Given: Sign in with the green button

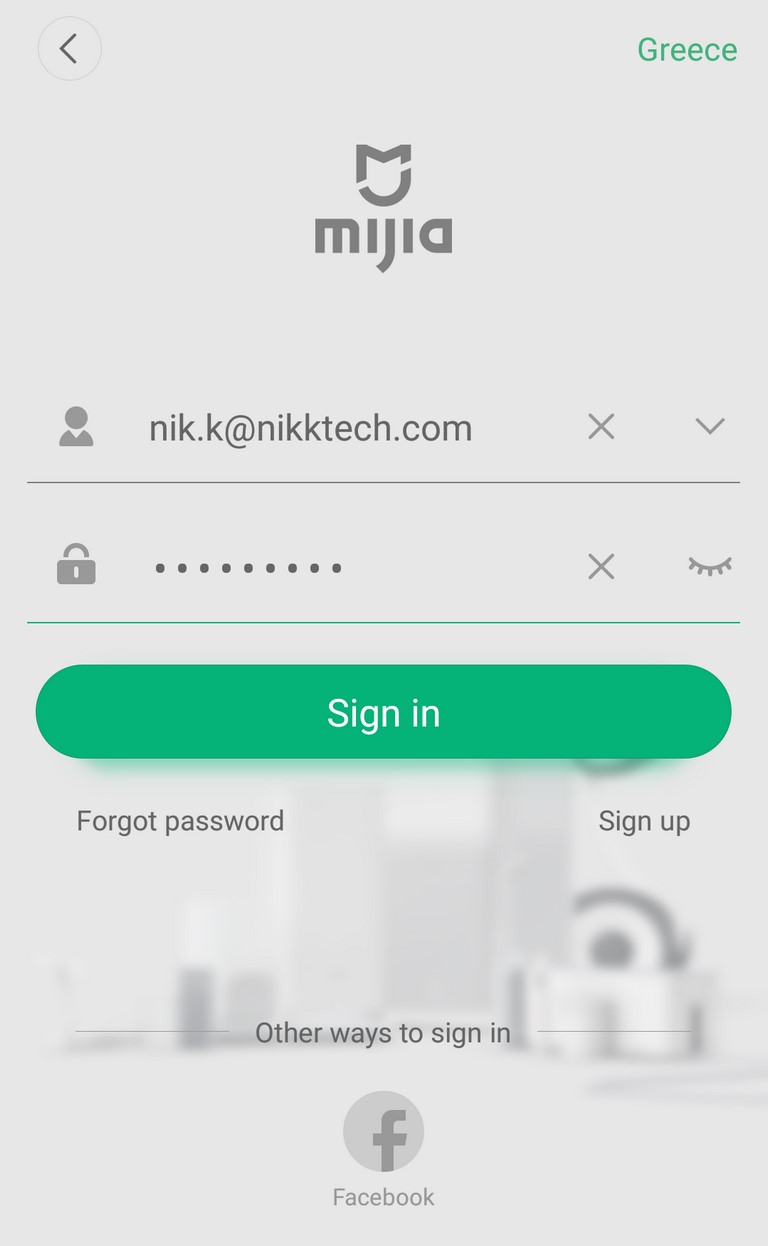Looking at the screenshot, I should click(x=384, y=712).
